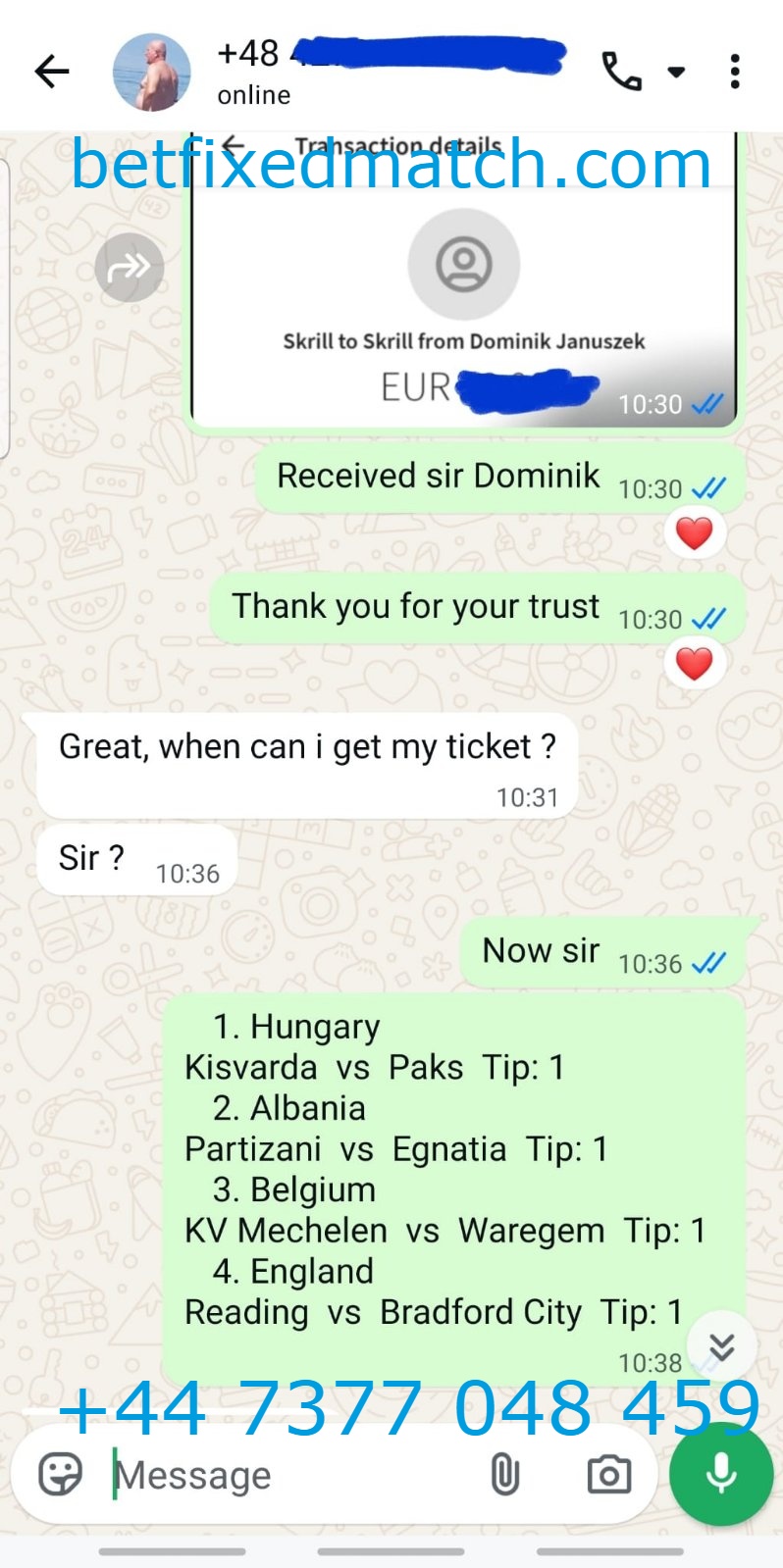Go back to the chat list
The height and width of the screenshot is (1568, 783).
(52, 72)
